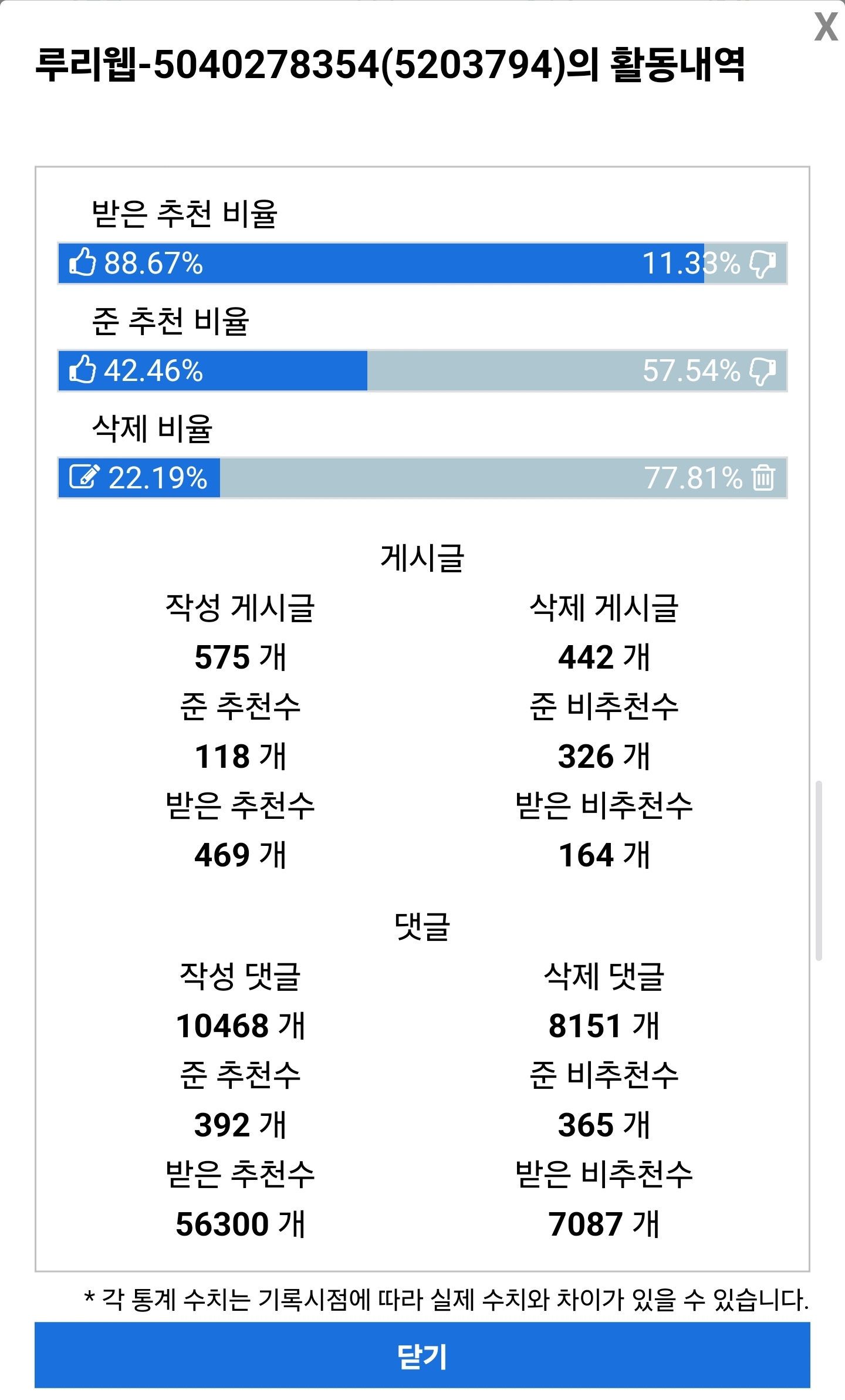Close the activity dialog with the X
This screenshot has width=845, height=1400.
826,27
